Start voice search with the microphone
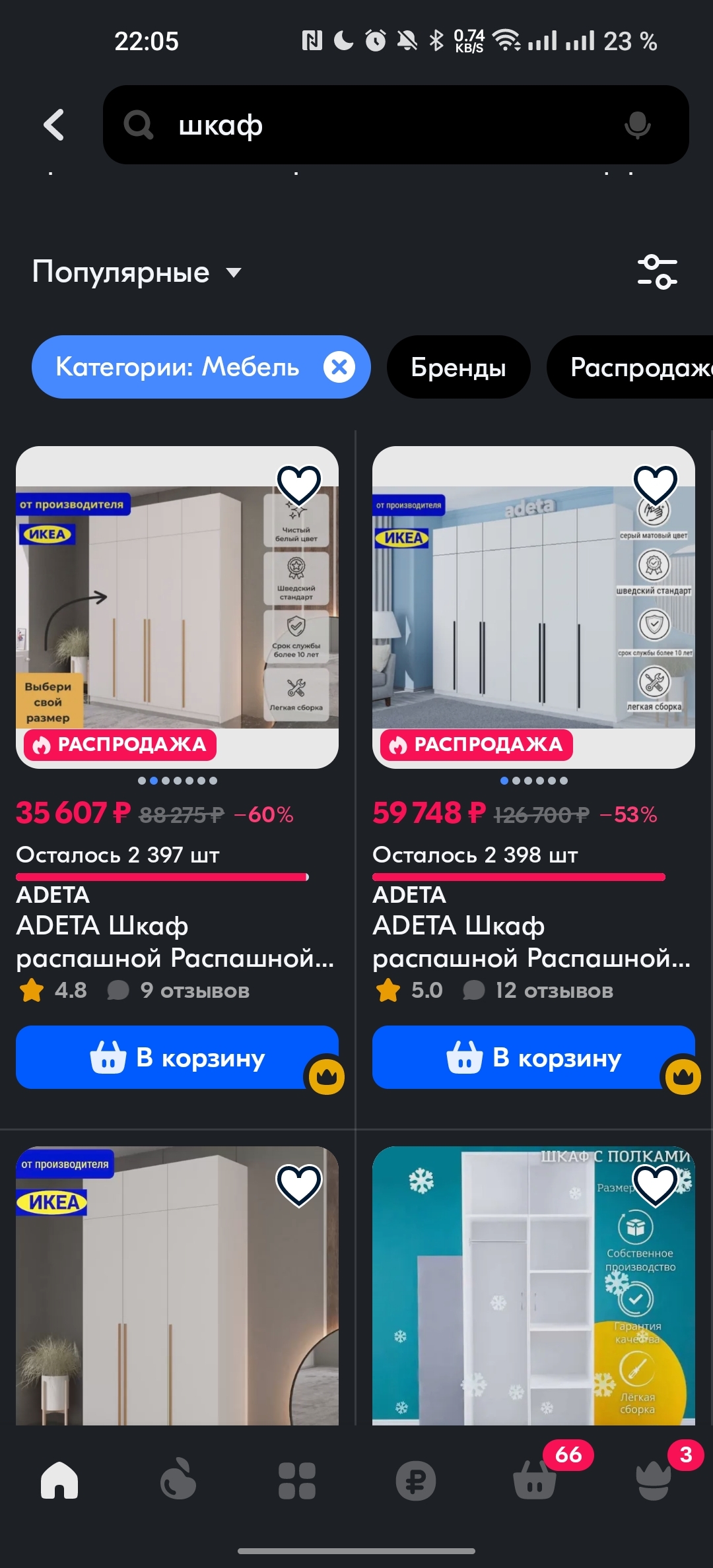This screenshot has width=713, height=1568. click(x=637, y=125)
